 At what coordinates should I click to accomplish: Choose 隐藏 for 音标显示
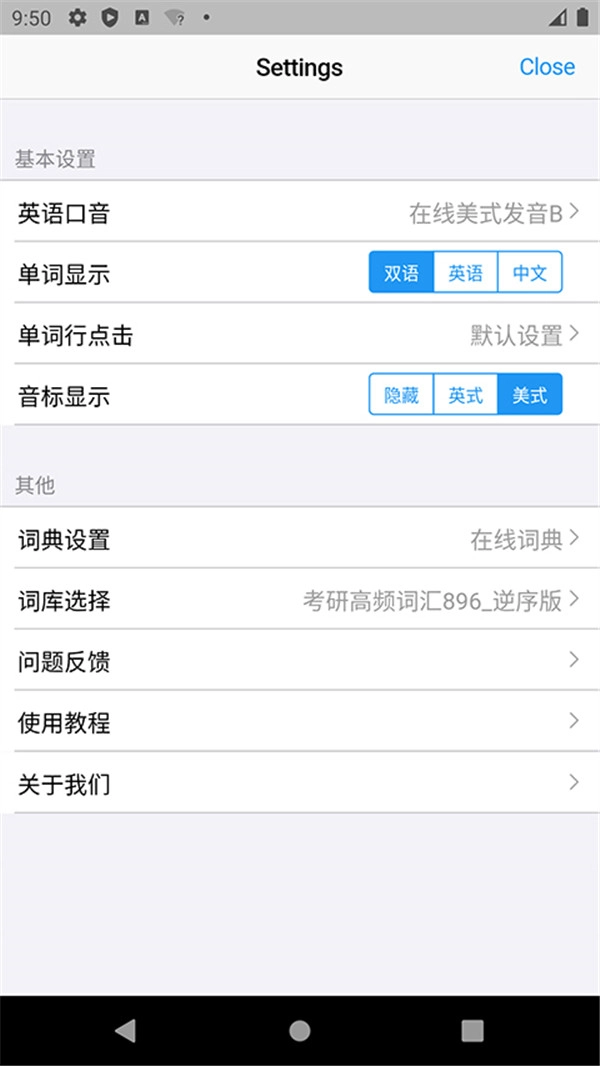[x=401, y=394]
